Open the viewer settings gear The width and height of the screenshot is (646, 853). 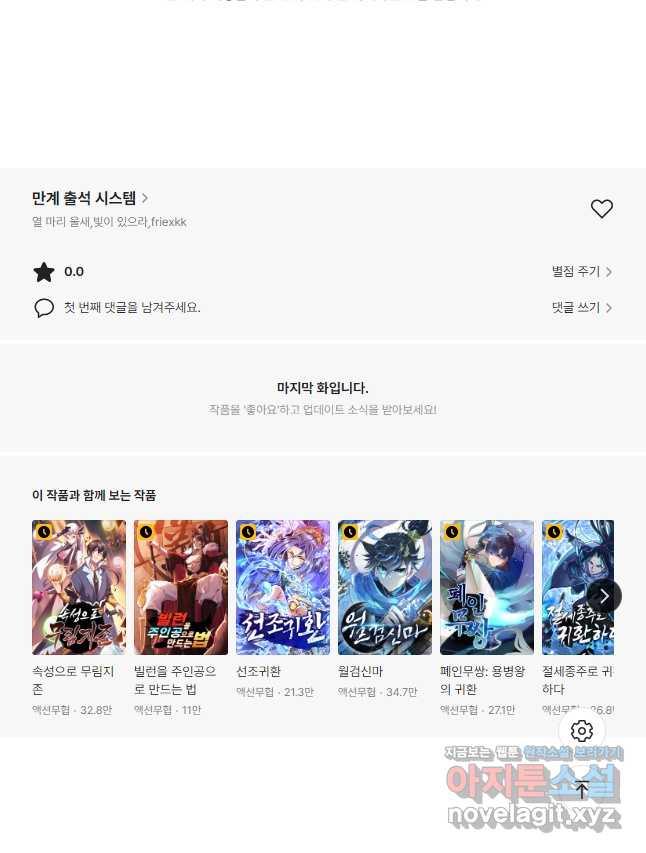tap(582, 731)
